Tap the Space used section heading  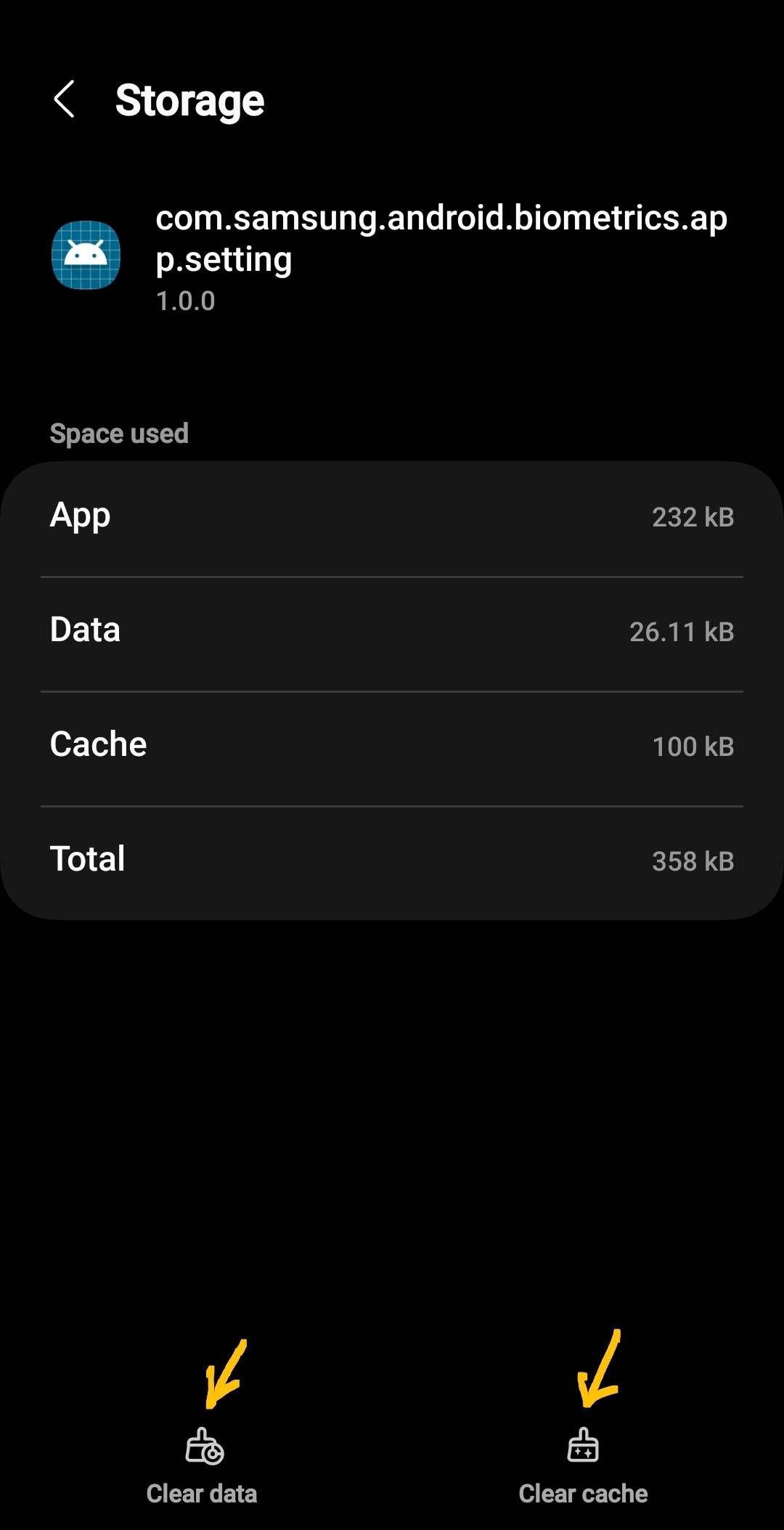tap(120, 433)
